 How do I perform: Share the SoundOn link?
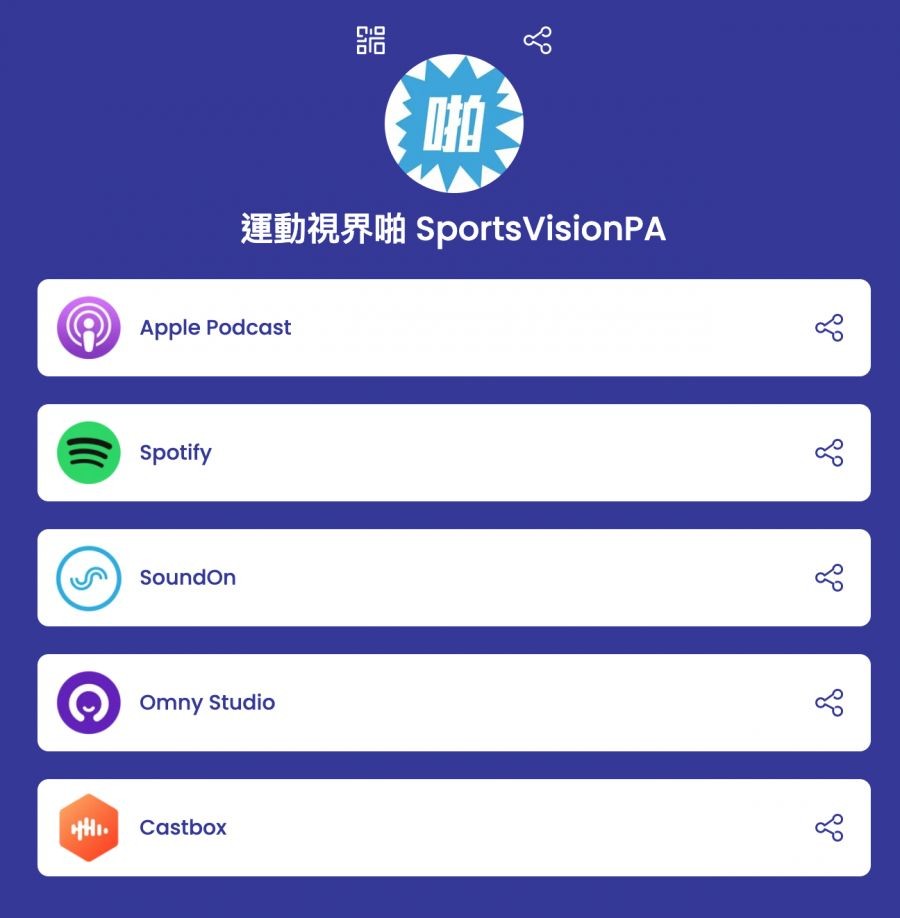829,578
